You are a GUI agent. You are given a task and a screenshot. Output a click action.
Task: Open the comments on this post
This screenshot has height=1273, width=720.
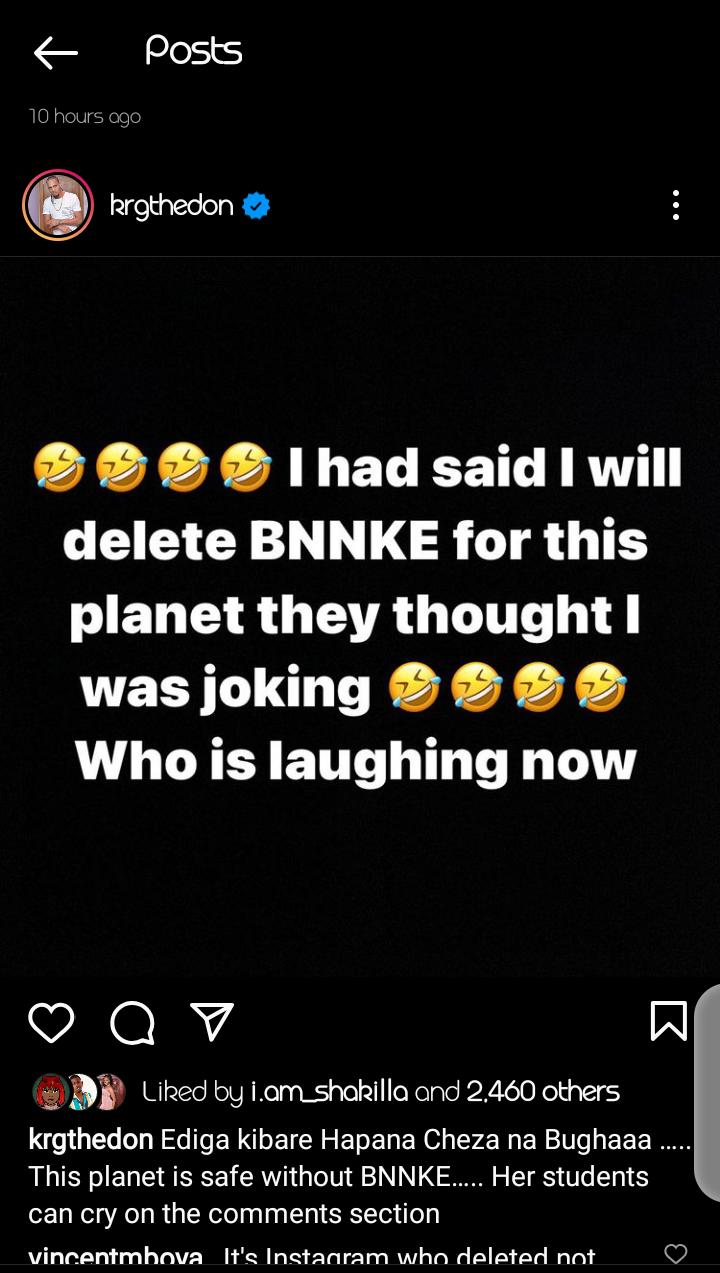tap(132, 1022)
